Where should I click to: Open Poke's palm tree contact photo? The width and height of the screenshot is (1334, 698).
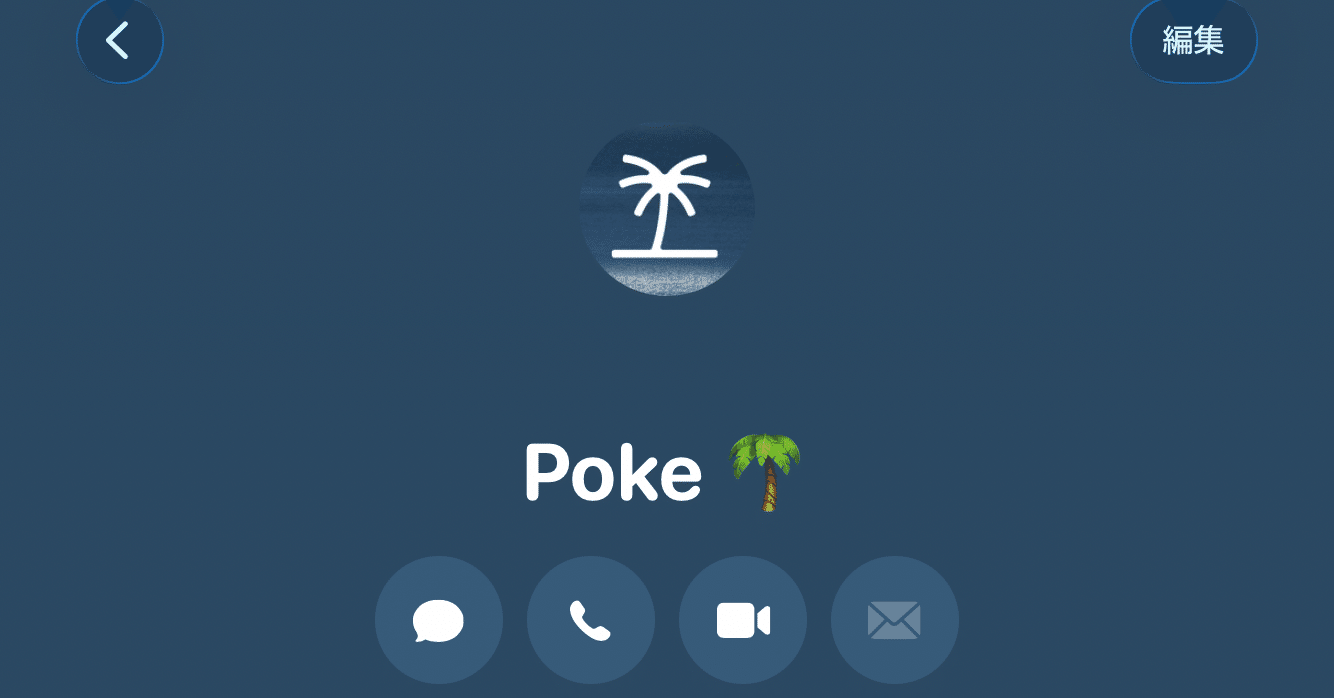click(667, 209)
